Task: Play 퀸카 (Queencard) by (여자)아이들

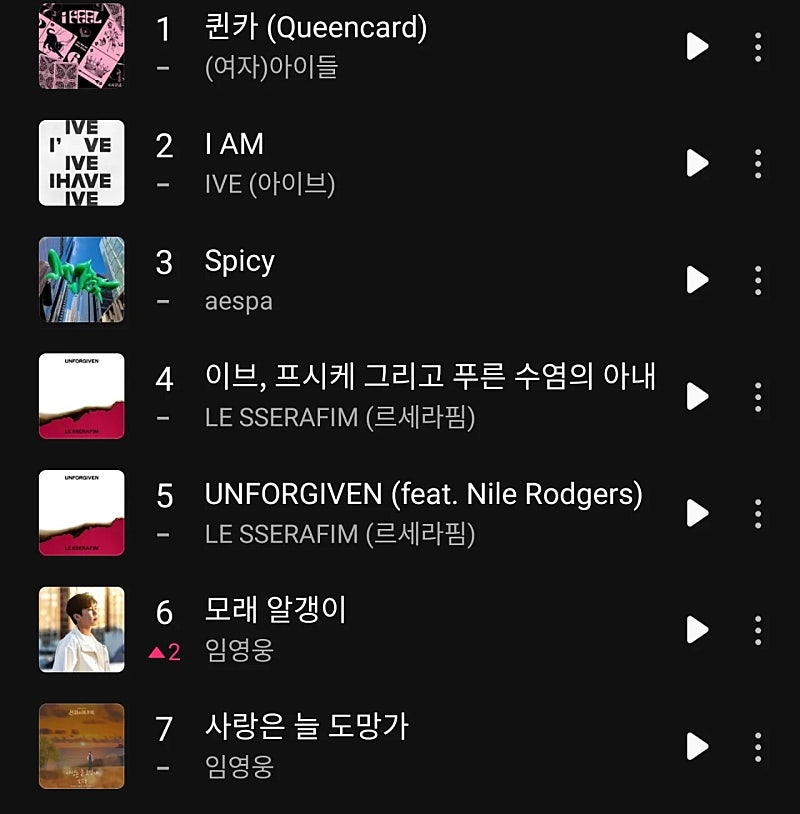Action: pos(697,46)
